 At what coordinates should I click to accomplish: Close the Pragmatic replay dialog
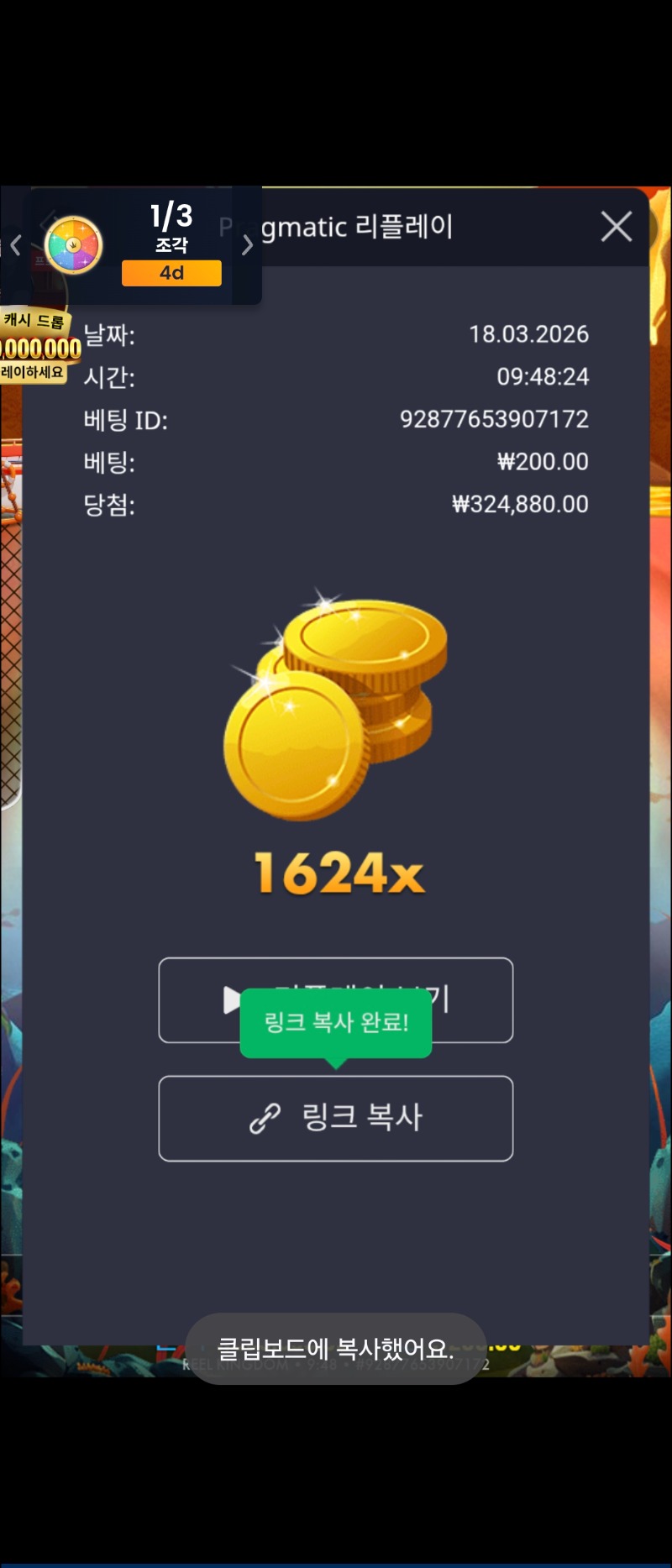[616, 227]
